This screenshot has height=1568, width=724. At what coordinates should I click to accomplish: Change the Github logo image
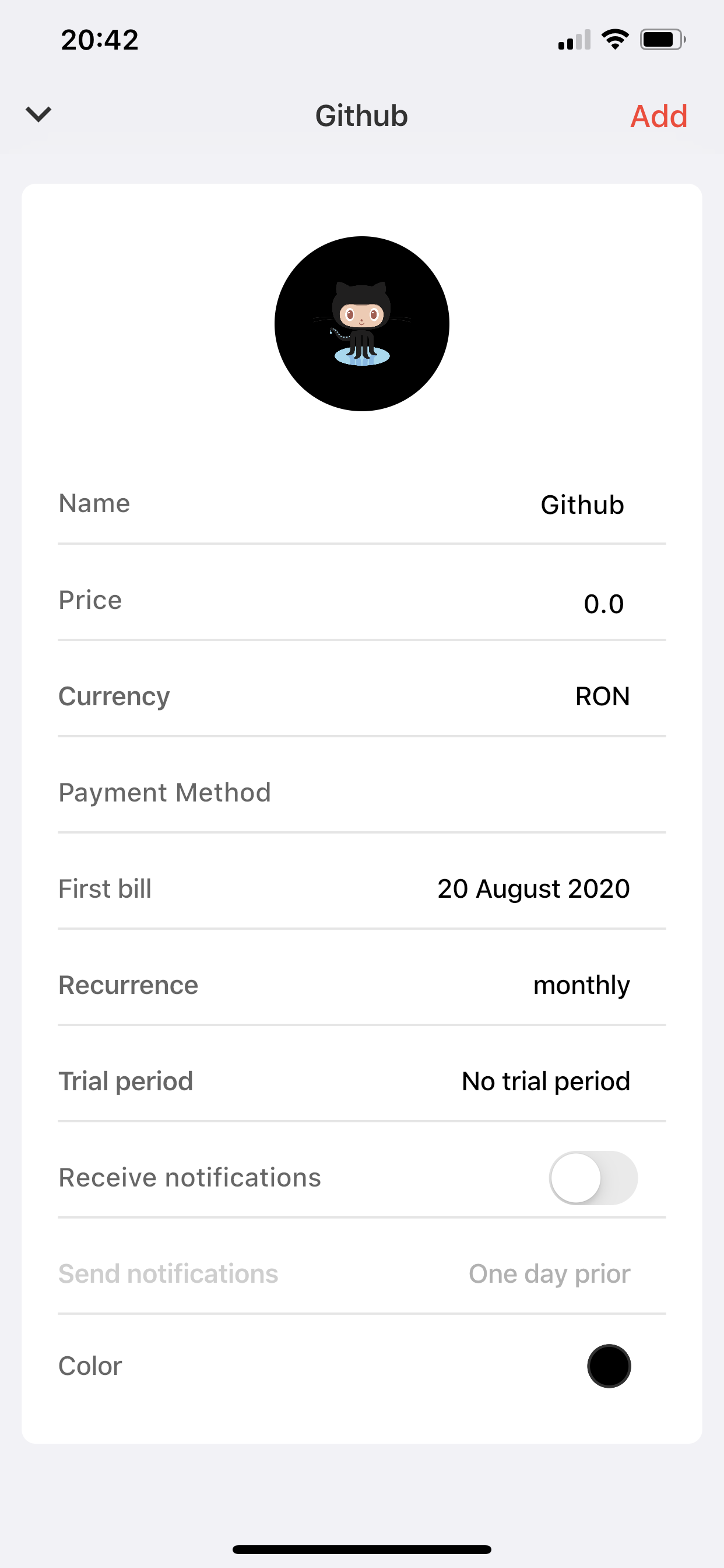[x=362, y=323]
